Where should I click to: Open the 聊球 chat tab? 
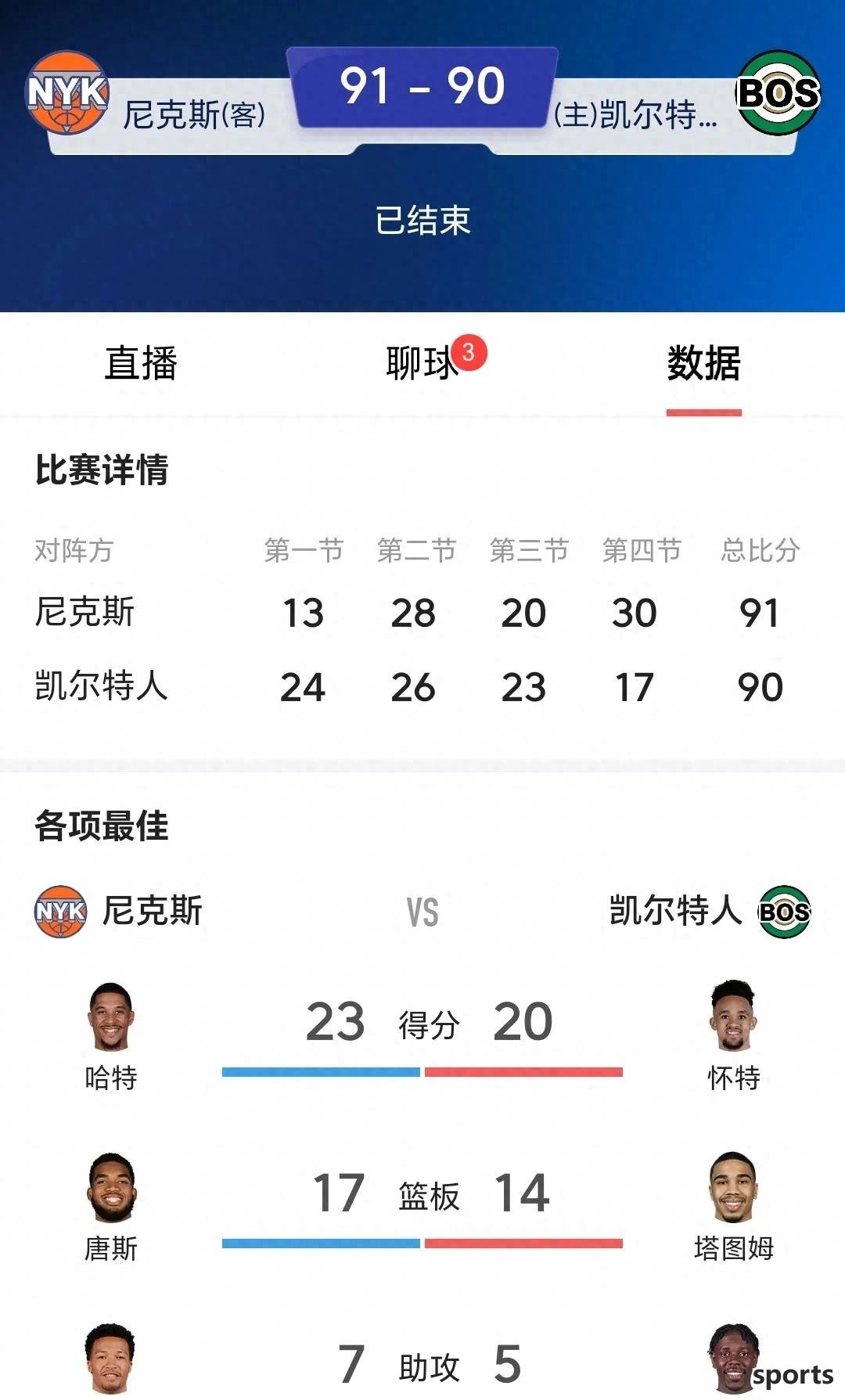(x=422, y=363)
